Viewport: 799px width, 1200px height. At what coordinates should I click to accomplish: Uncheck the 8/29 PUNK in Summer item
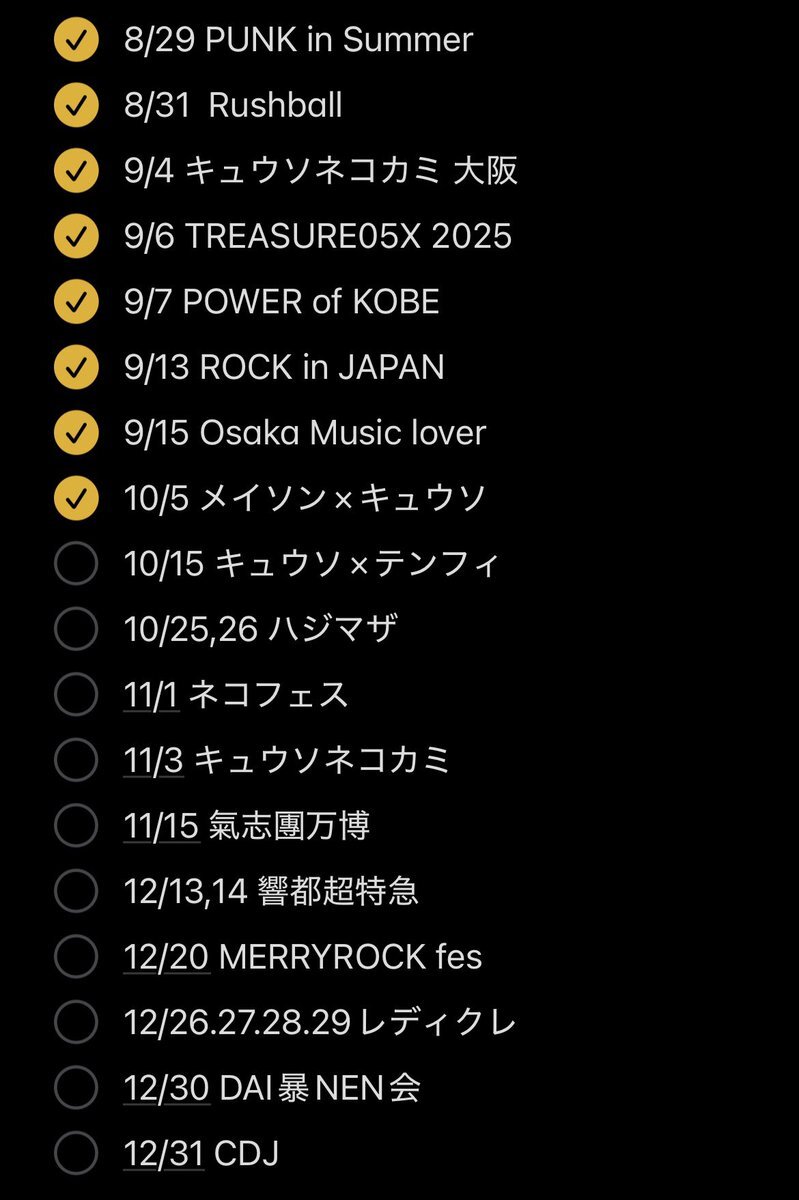(x=76, y=40)
